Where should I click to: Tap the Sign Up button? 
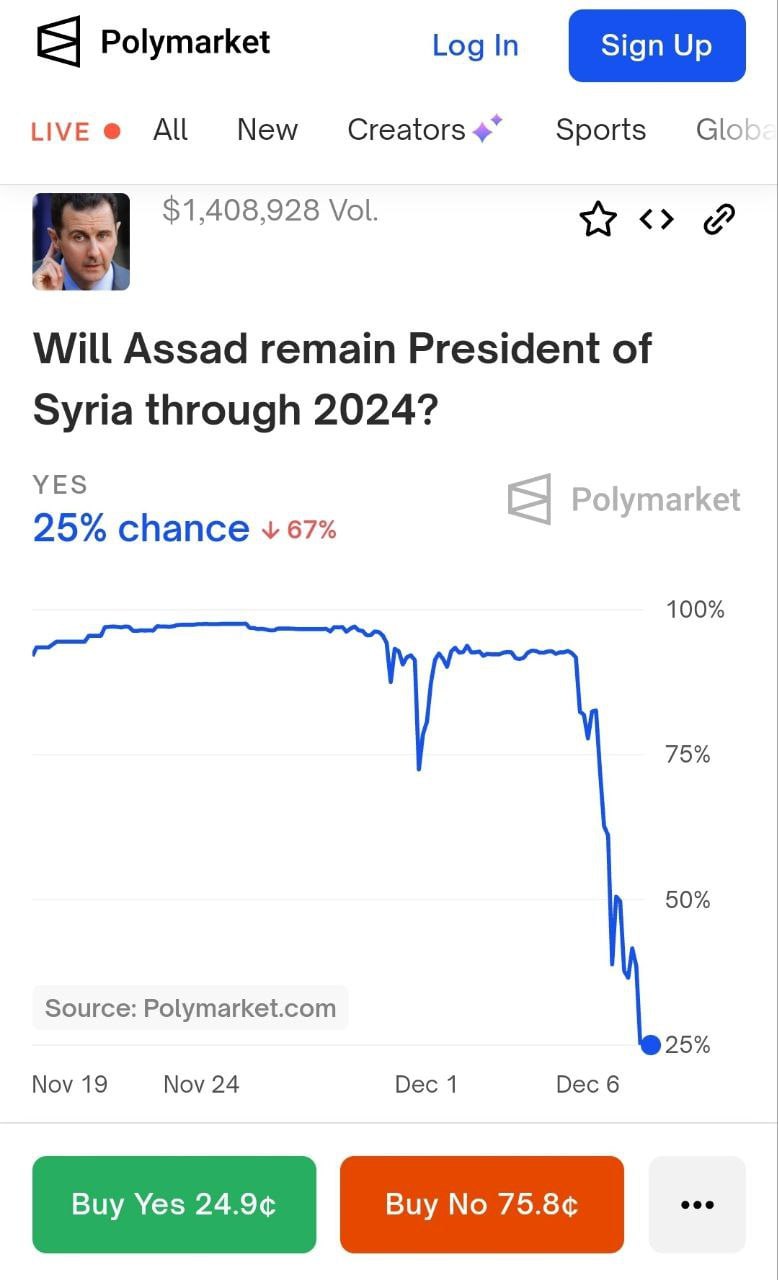coord(657,46)
